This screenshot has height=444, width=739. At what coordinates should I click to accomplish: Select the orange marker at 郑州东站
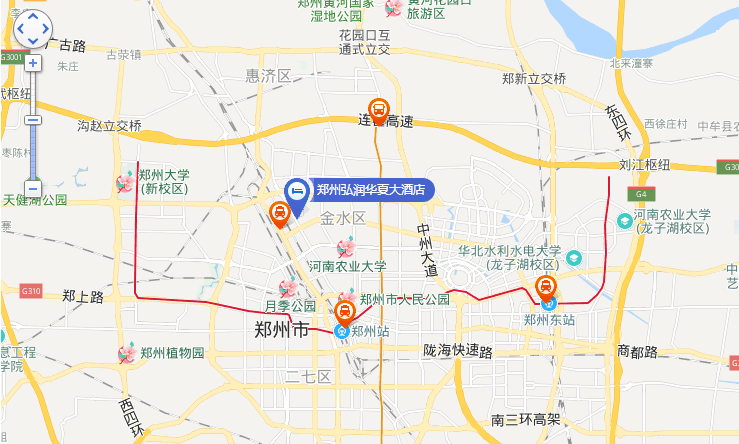pos(547,288)
